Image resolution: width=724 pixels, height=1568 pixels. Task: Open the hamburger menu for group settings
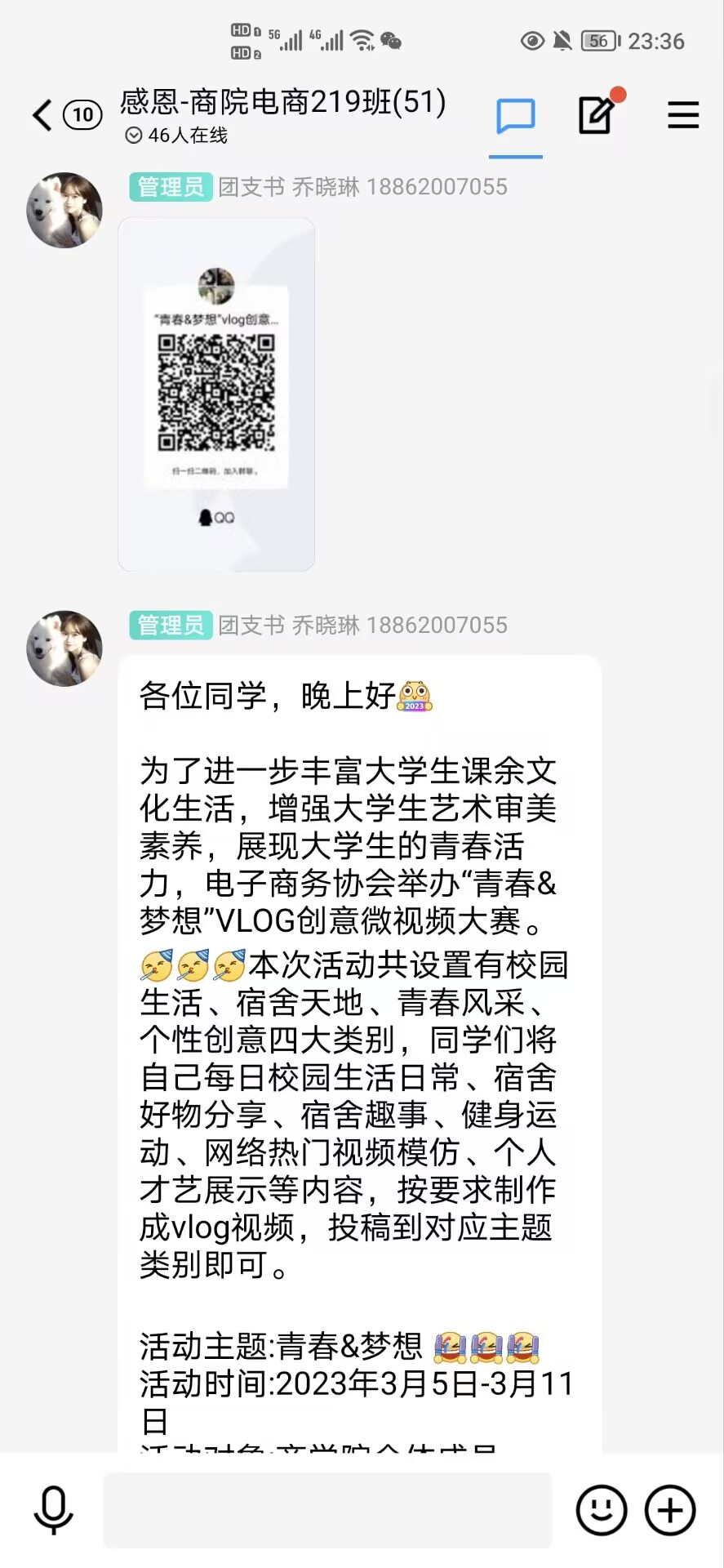tap(682, 115)
